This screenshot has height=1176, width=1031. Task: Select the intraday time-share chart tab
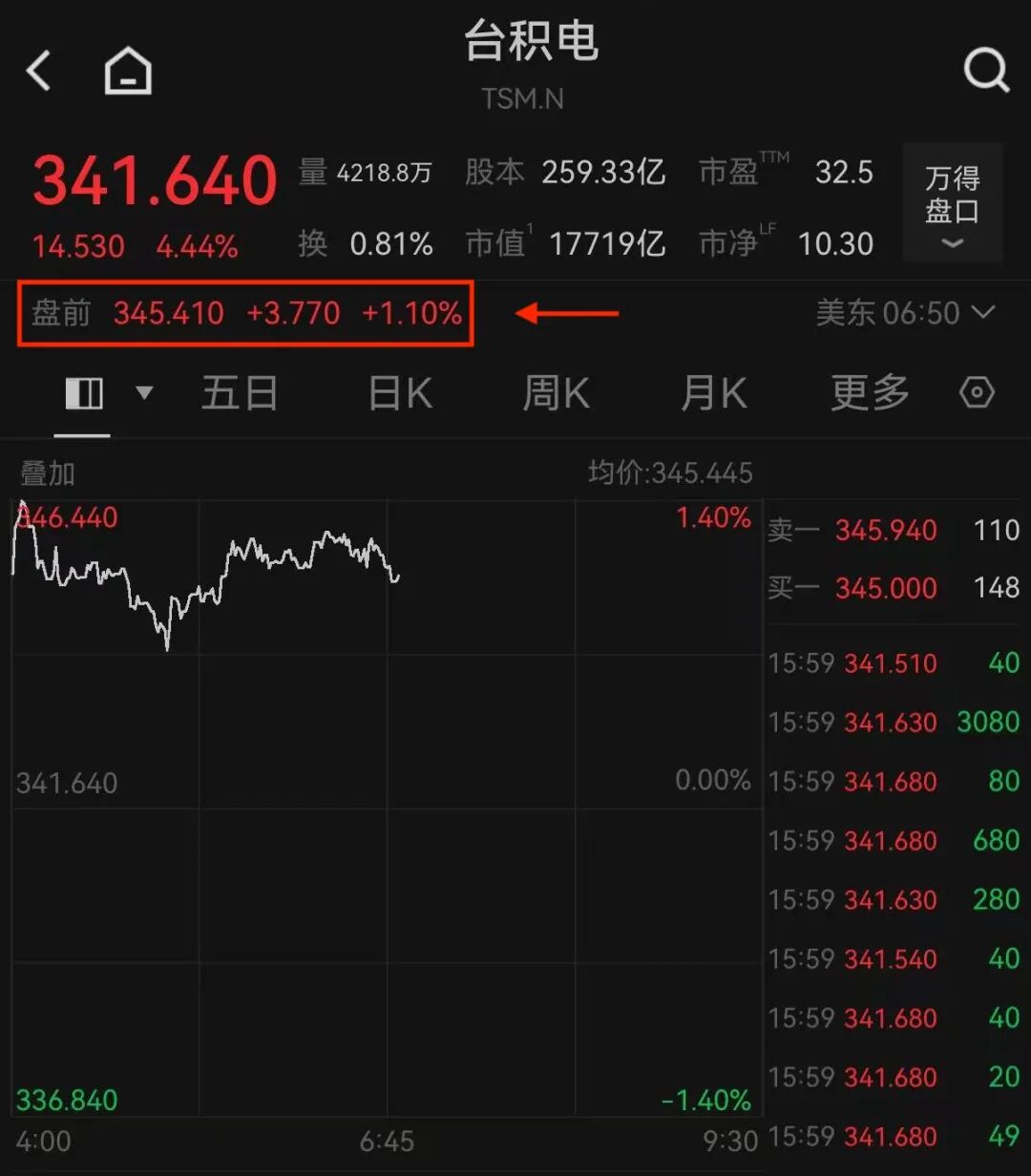84,393
